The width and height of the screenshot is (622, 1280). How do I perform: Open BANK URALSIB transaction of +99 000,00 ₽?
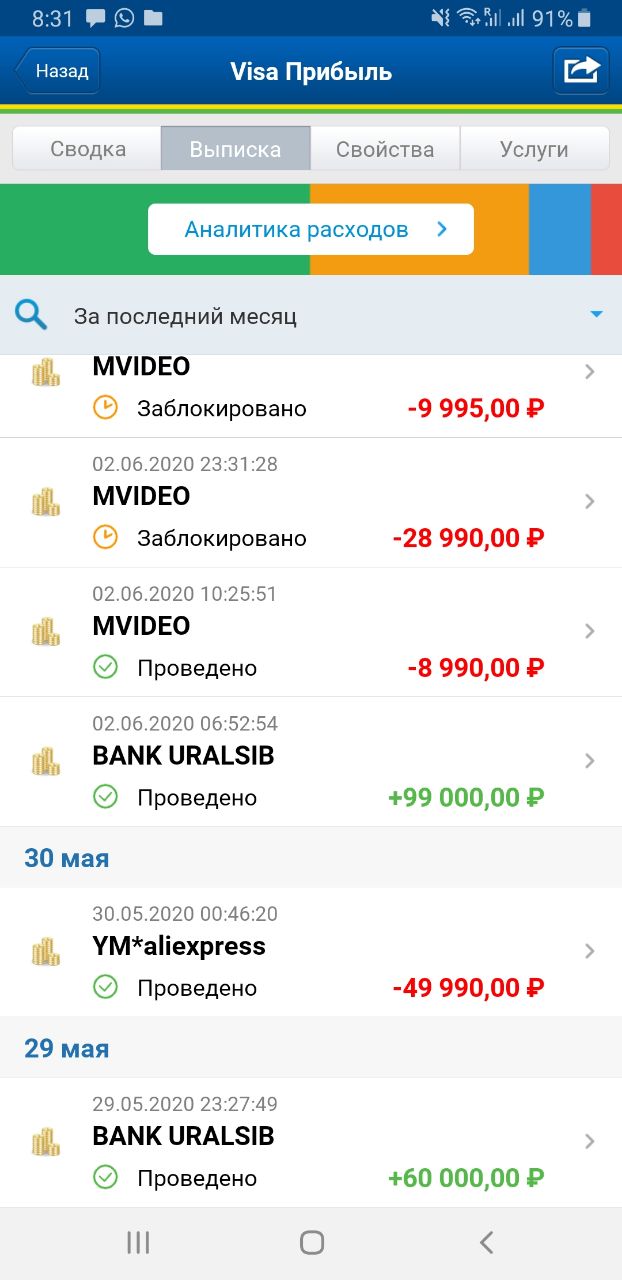(311, 762)
